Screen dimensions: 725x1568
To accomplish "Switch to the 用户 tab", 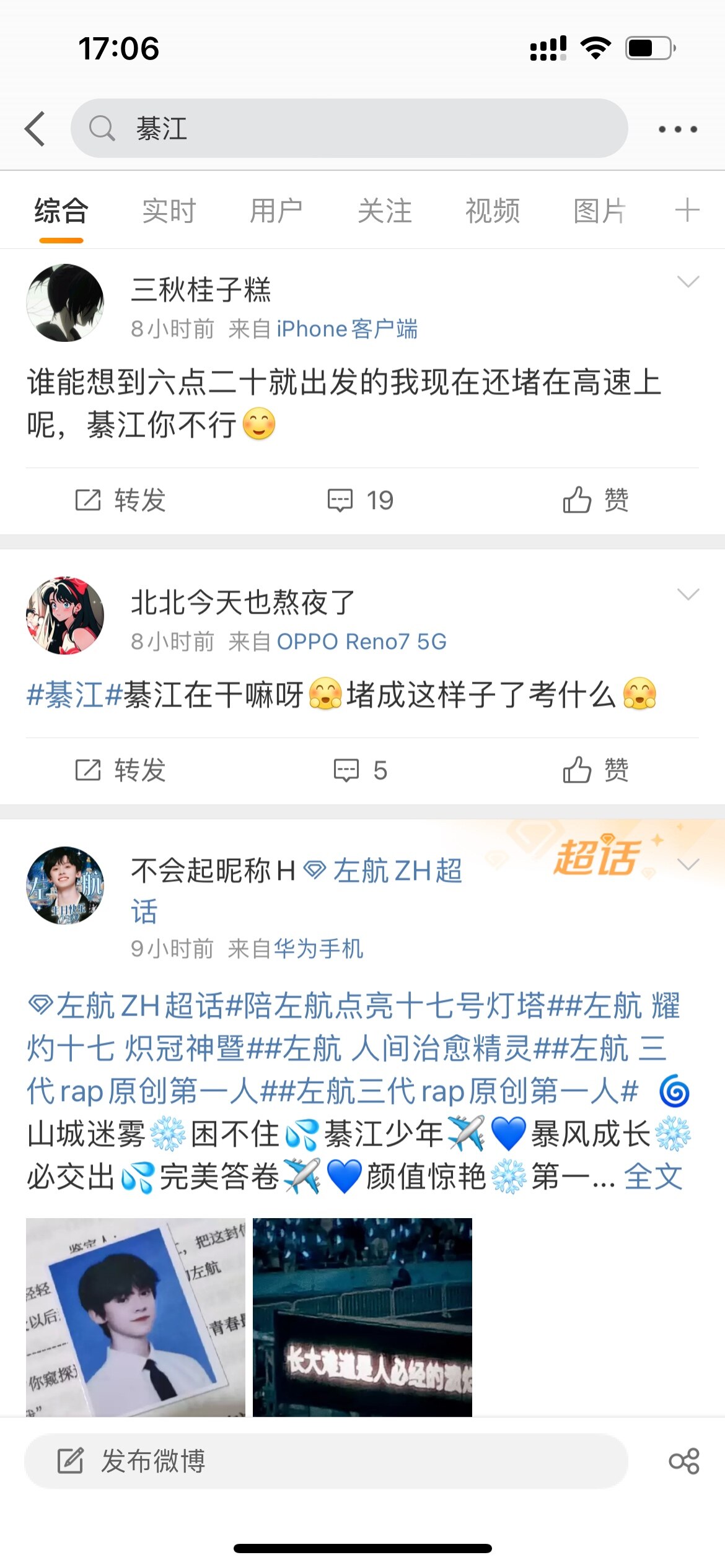I will tap(276, 211).
